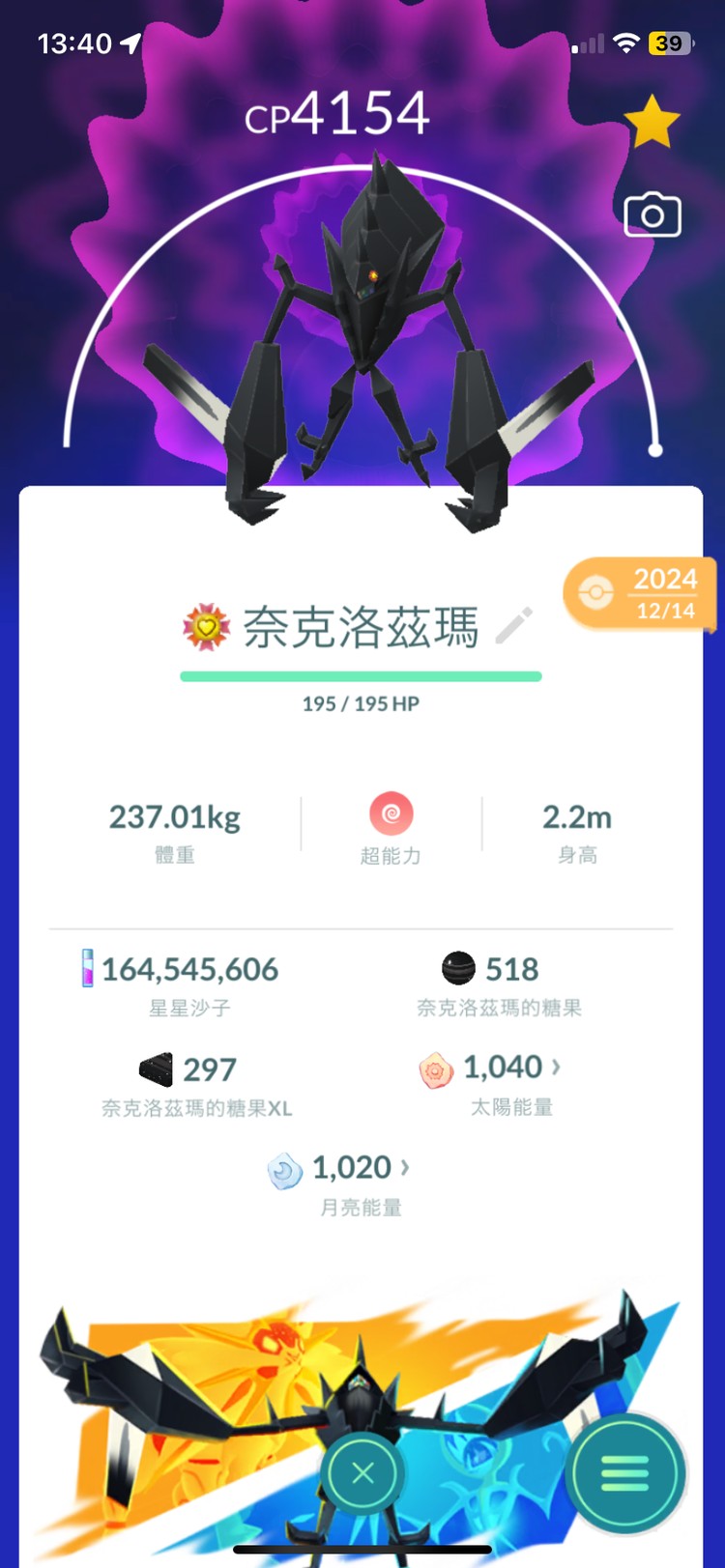
Task: Edit the nickname 奈克洛茲瑪 with pencil
Action: coord(514,626)
